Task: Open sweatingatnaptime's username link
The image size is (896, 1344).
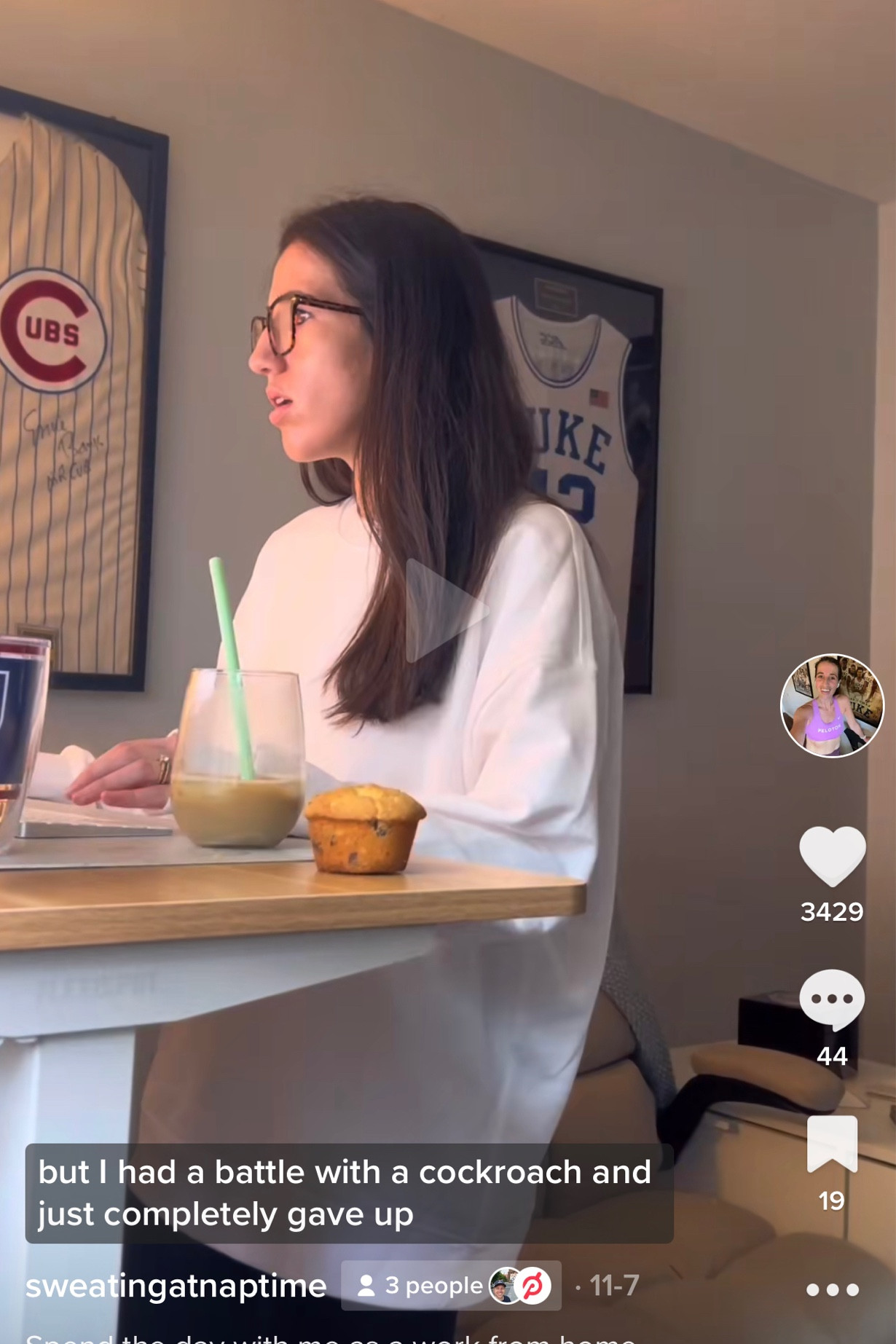Action: point(176,1286)
